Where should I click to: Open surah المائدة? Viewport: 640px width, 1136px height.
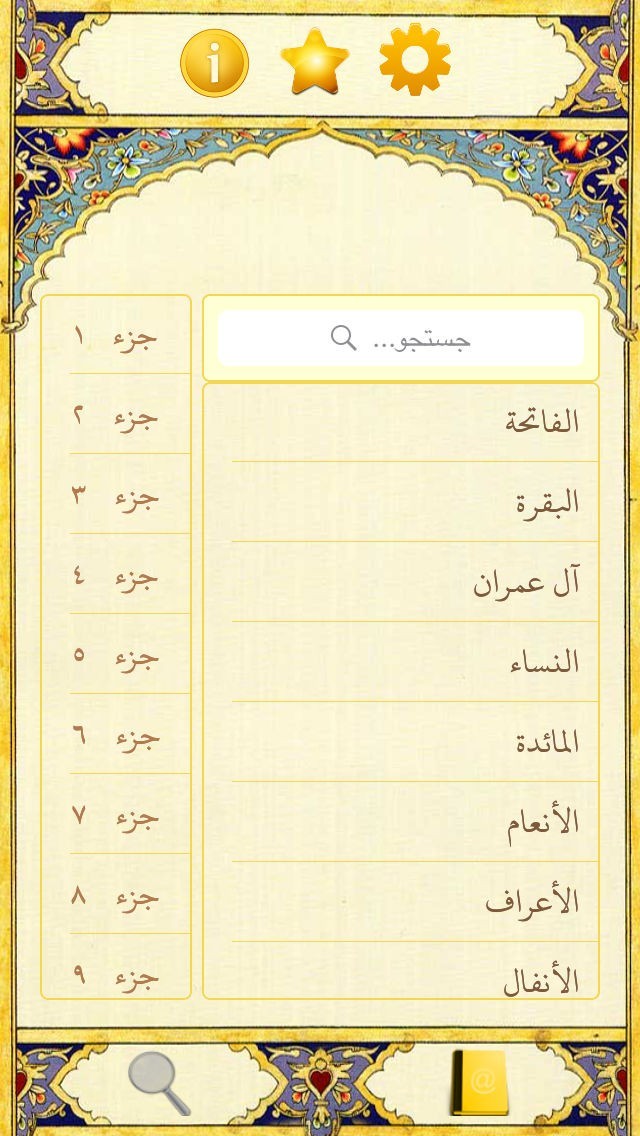[x=401, y=743]
